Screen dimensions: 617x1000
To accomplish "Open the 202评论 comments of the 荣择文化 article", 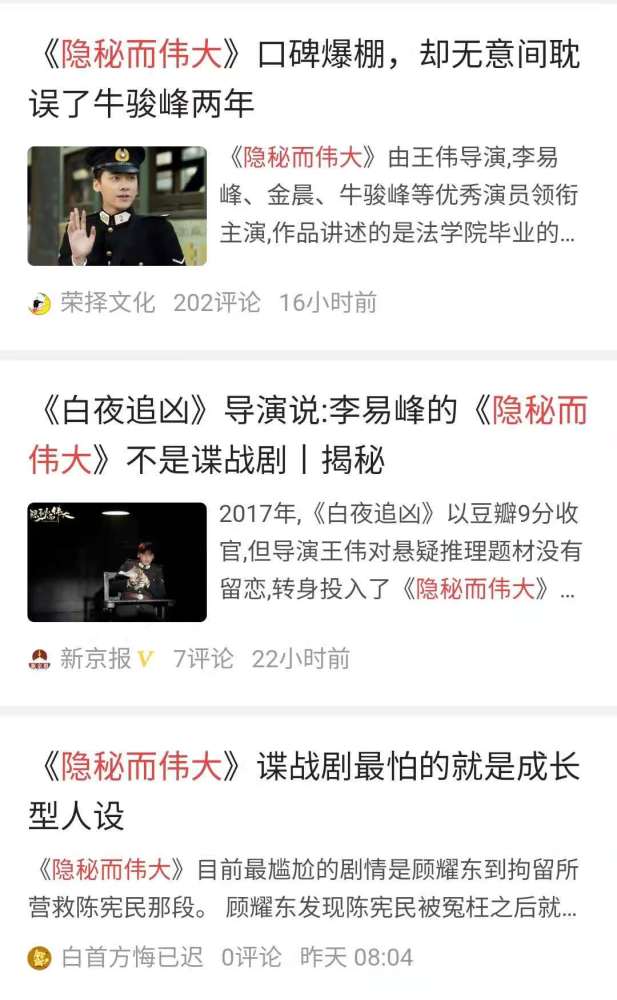I will coord(217,303).
